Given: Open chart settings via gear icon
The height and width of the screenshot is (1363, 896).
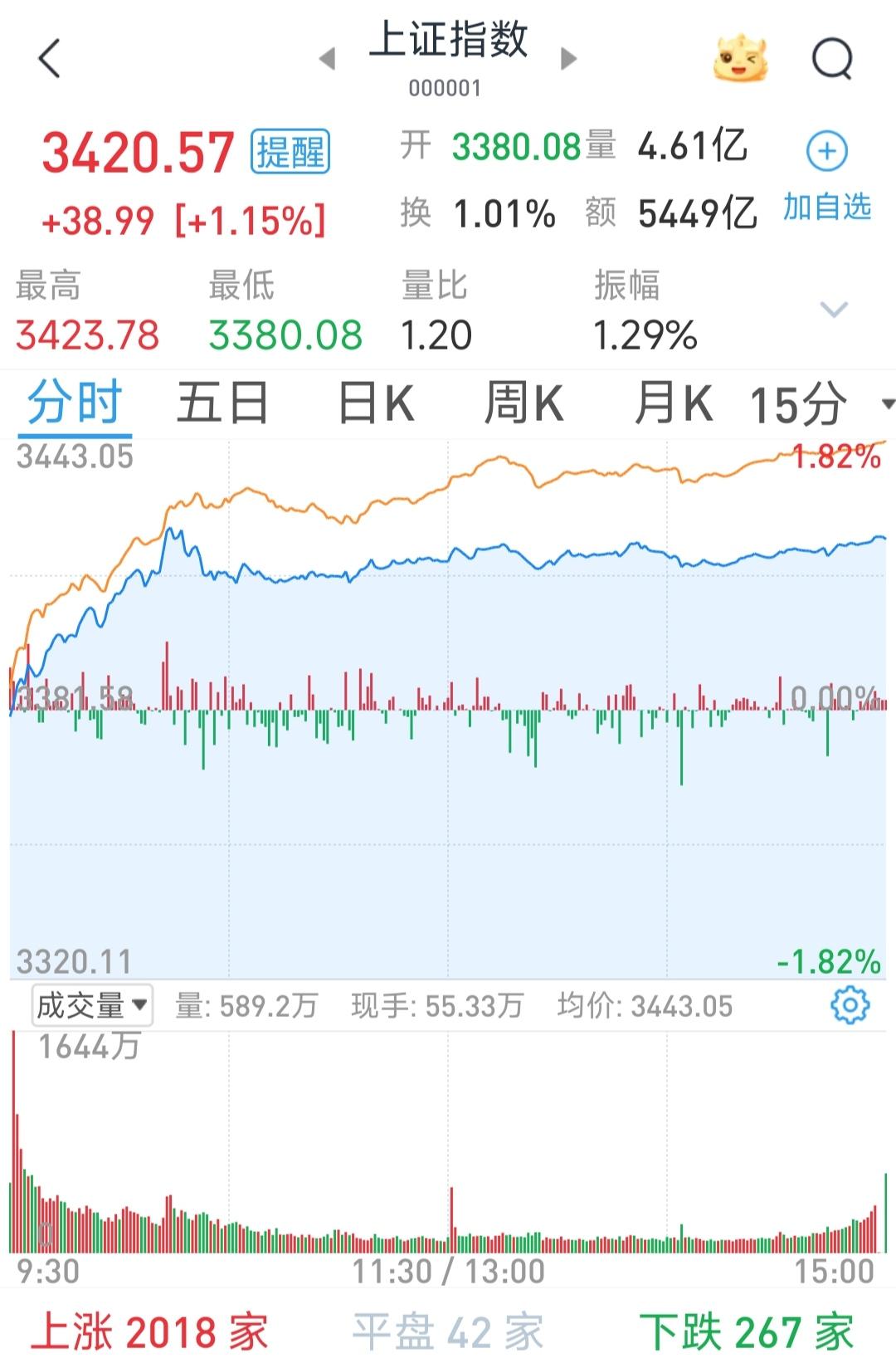Looking at the screenshot, I should [x=849, y=1005].
